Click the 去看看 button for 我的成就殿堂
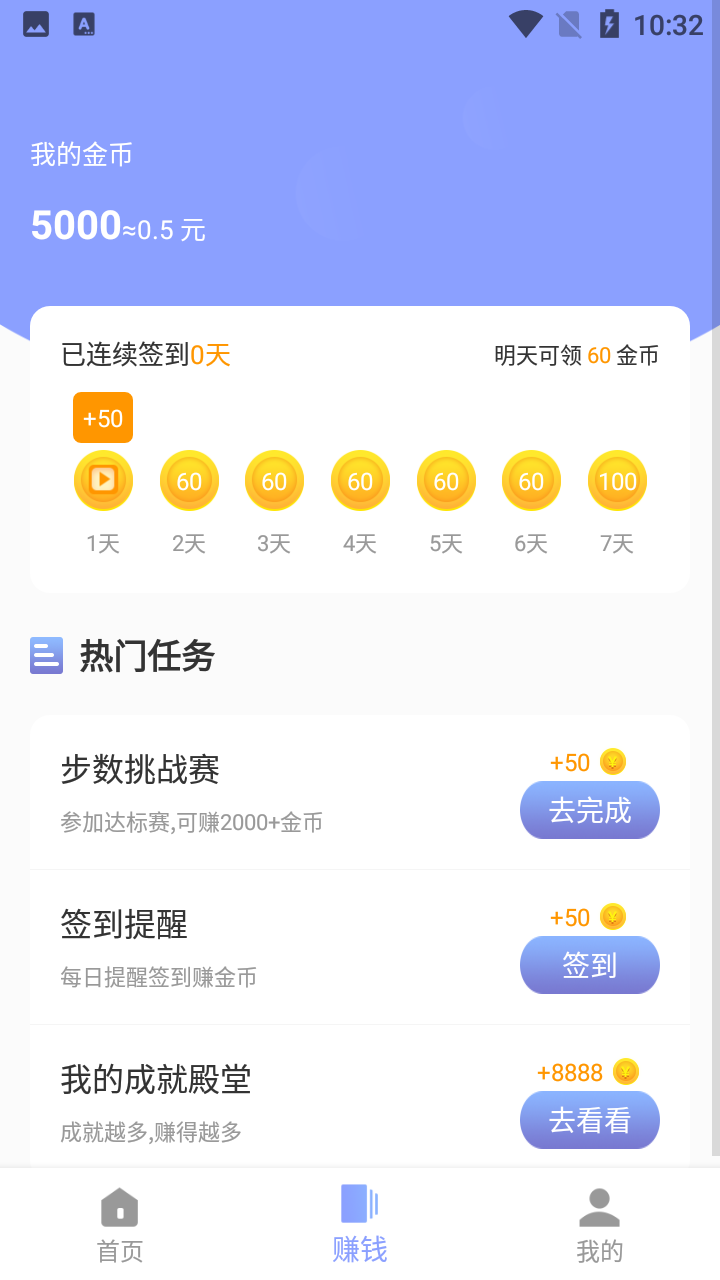720x1280 pixels. [590, 1120]
